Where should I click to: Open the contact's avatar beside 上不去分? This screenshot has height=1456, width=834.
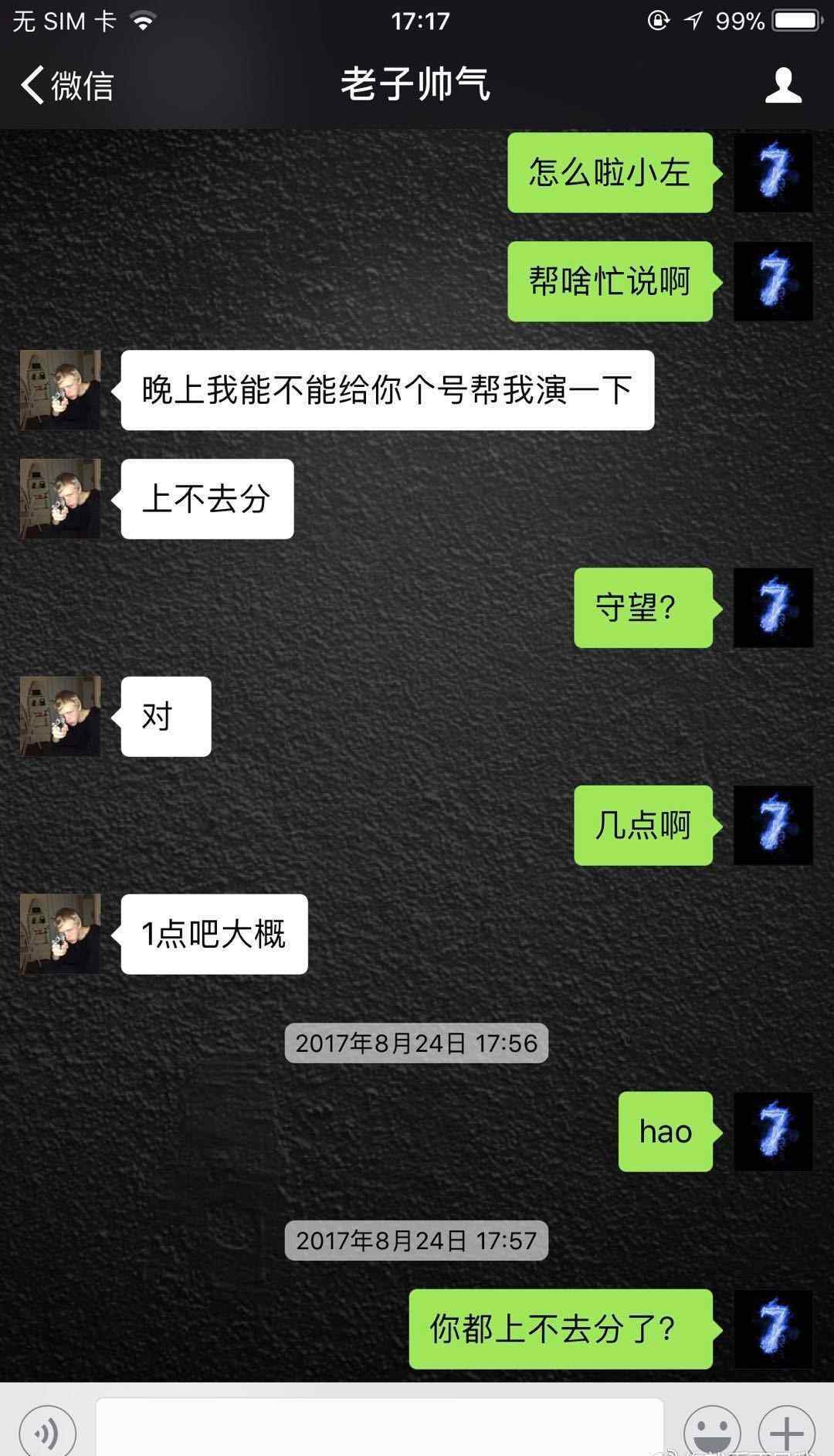(x=60, y=499)
